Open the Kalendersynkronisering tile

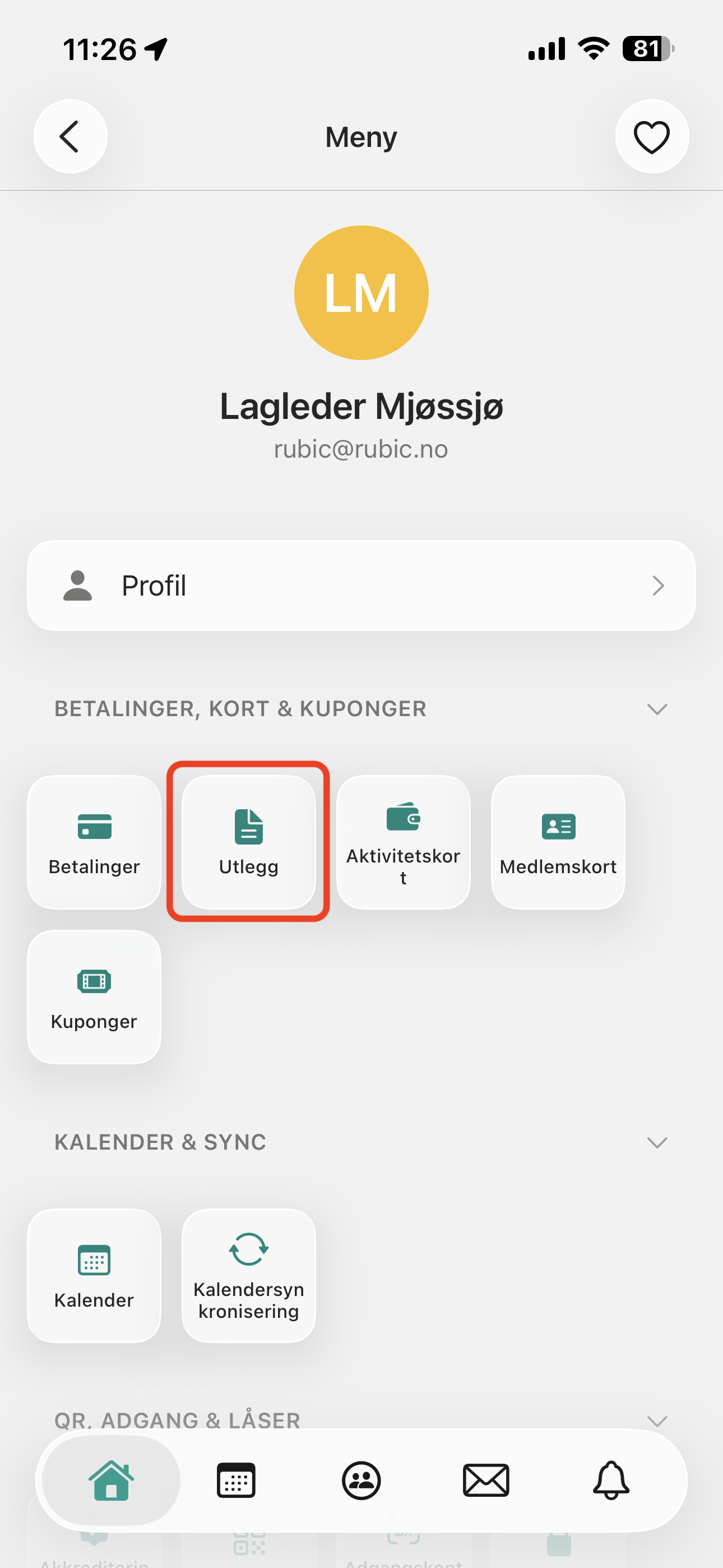249,1275
